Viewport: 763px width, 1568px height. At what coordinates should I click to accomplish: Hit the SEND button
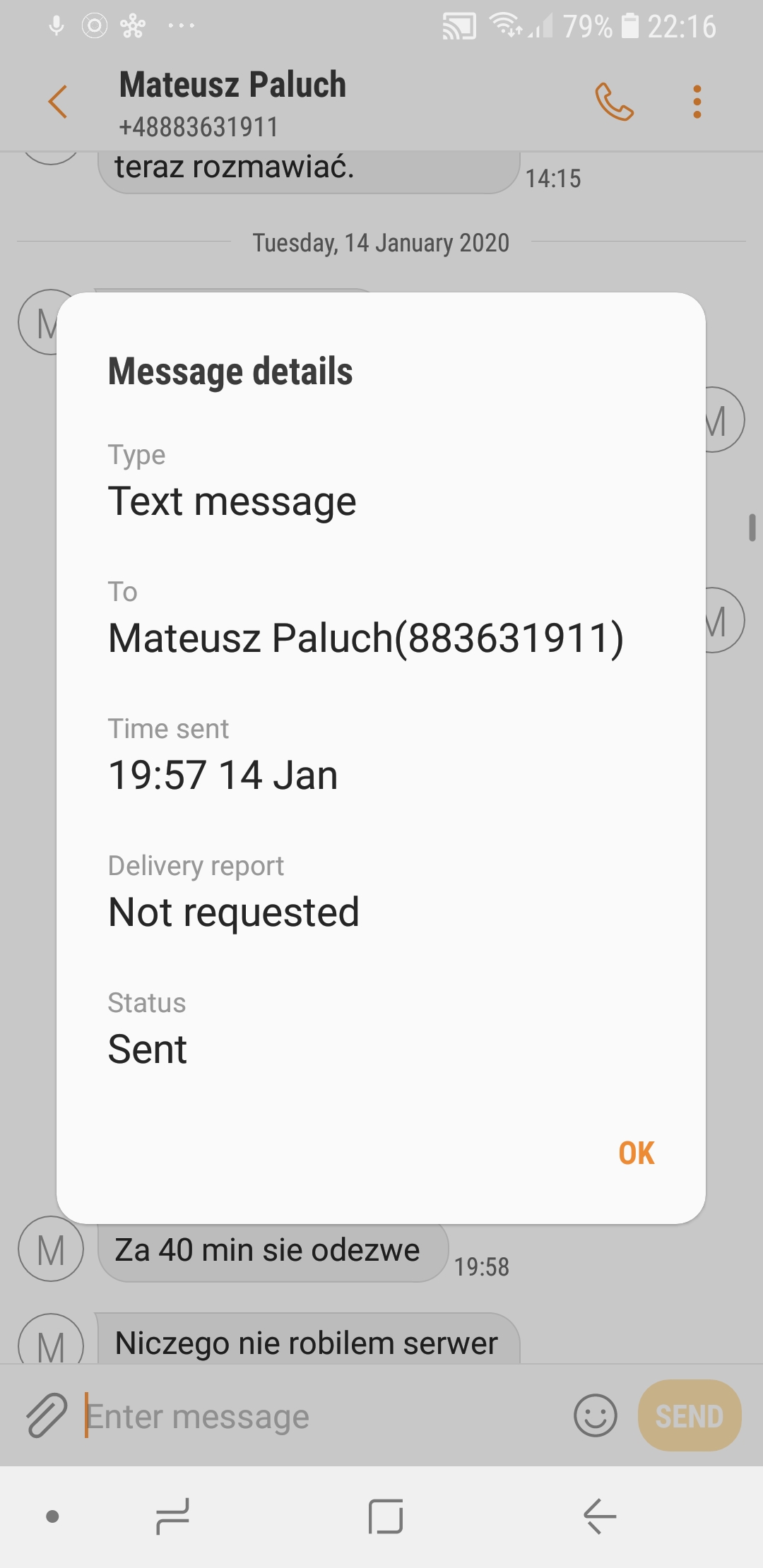pyautogui.click(x=690, y=1415)
